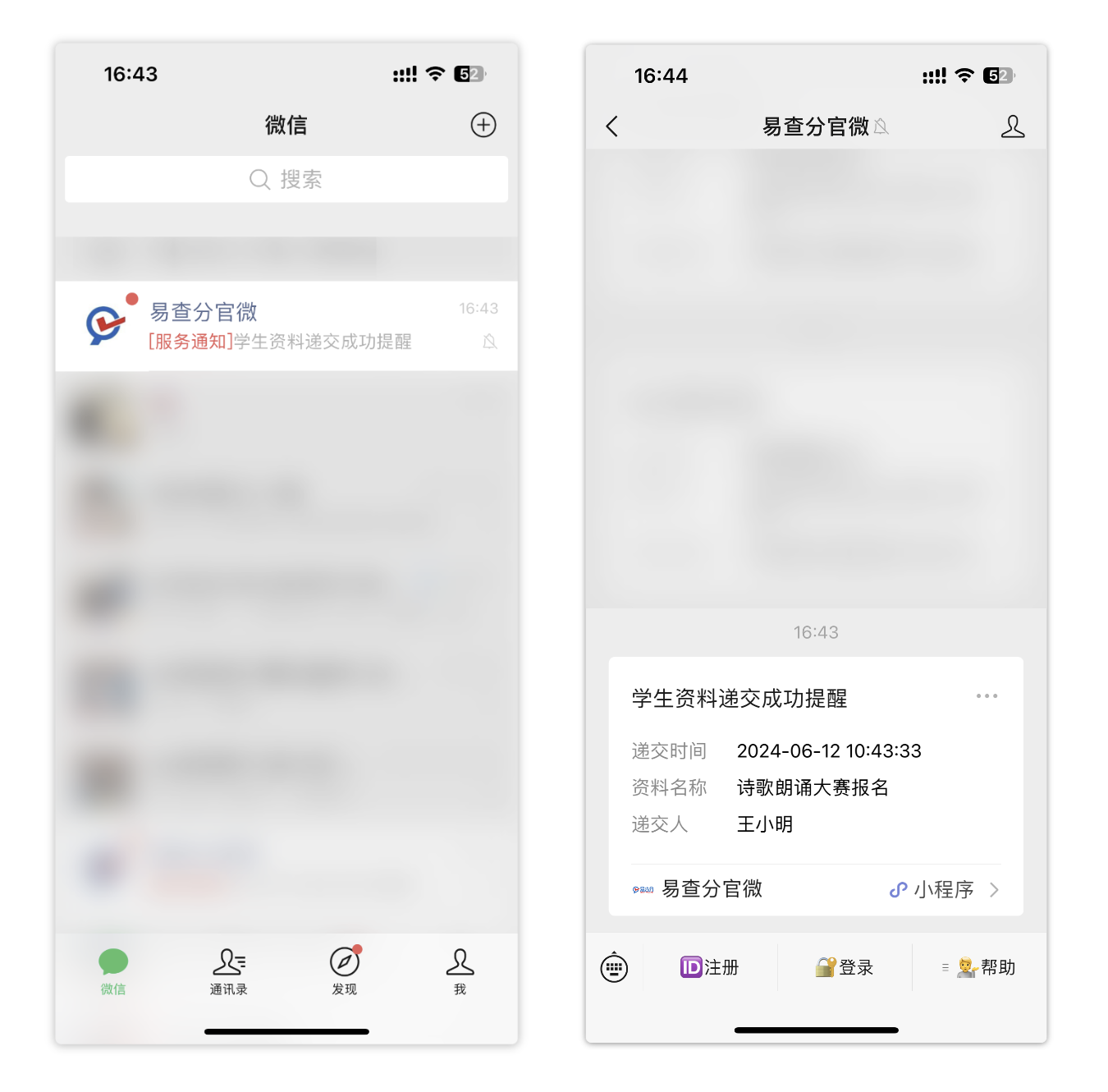
Task: Tap the 登录 menu button
Action: pos(845,968)
